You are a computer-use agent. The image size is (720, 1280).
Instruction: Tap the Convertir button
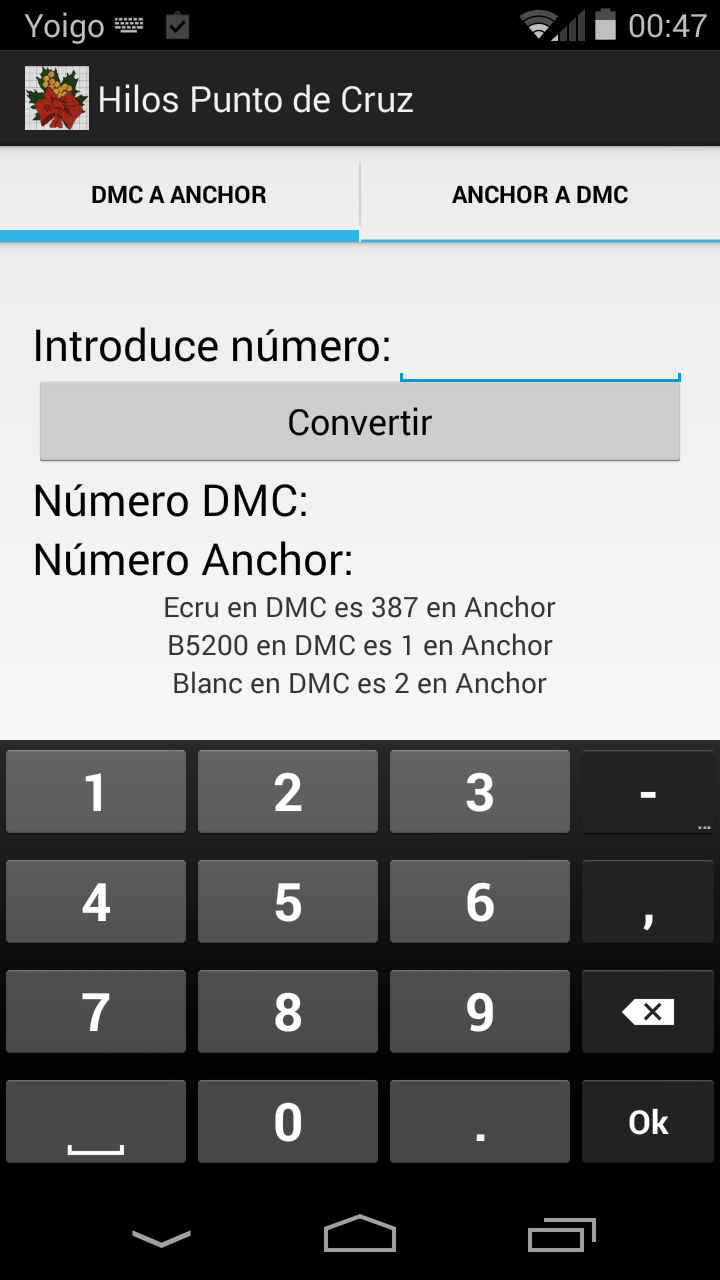(360, 422)
